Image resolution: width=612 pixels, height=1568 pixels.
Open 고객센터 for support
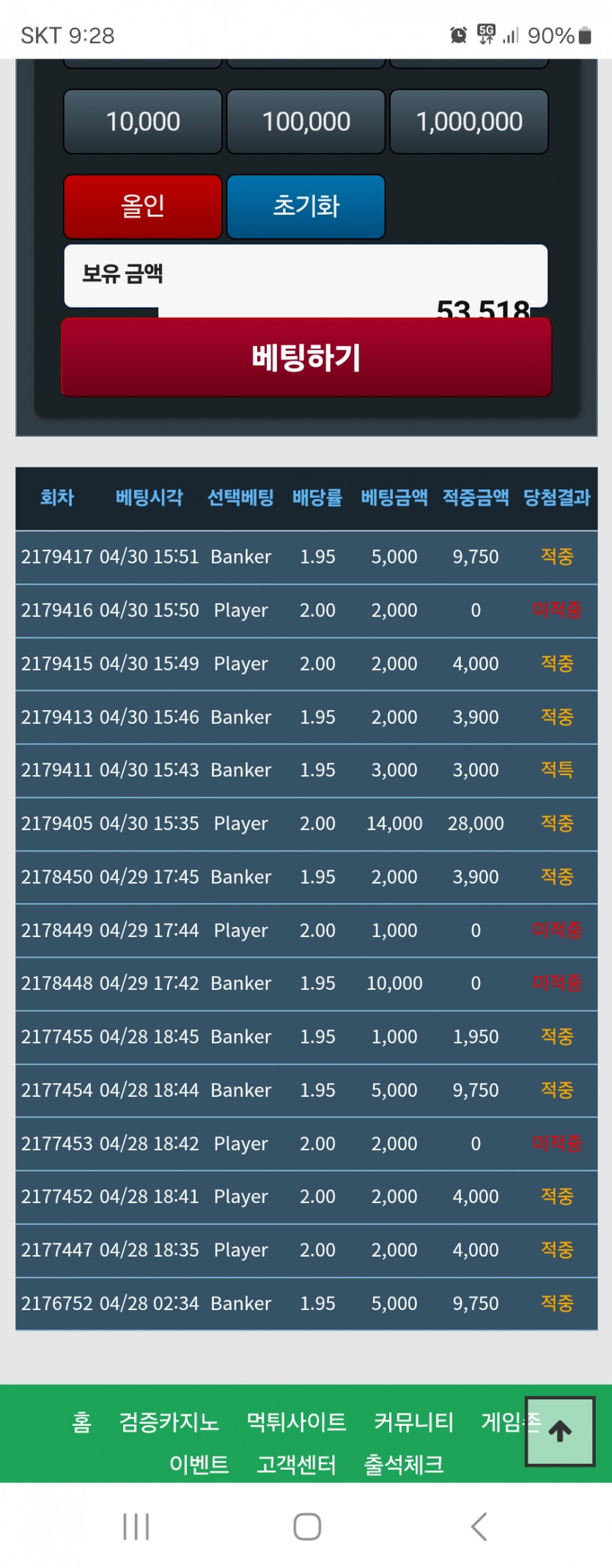click(x=296, y=1464)
